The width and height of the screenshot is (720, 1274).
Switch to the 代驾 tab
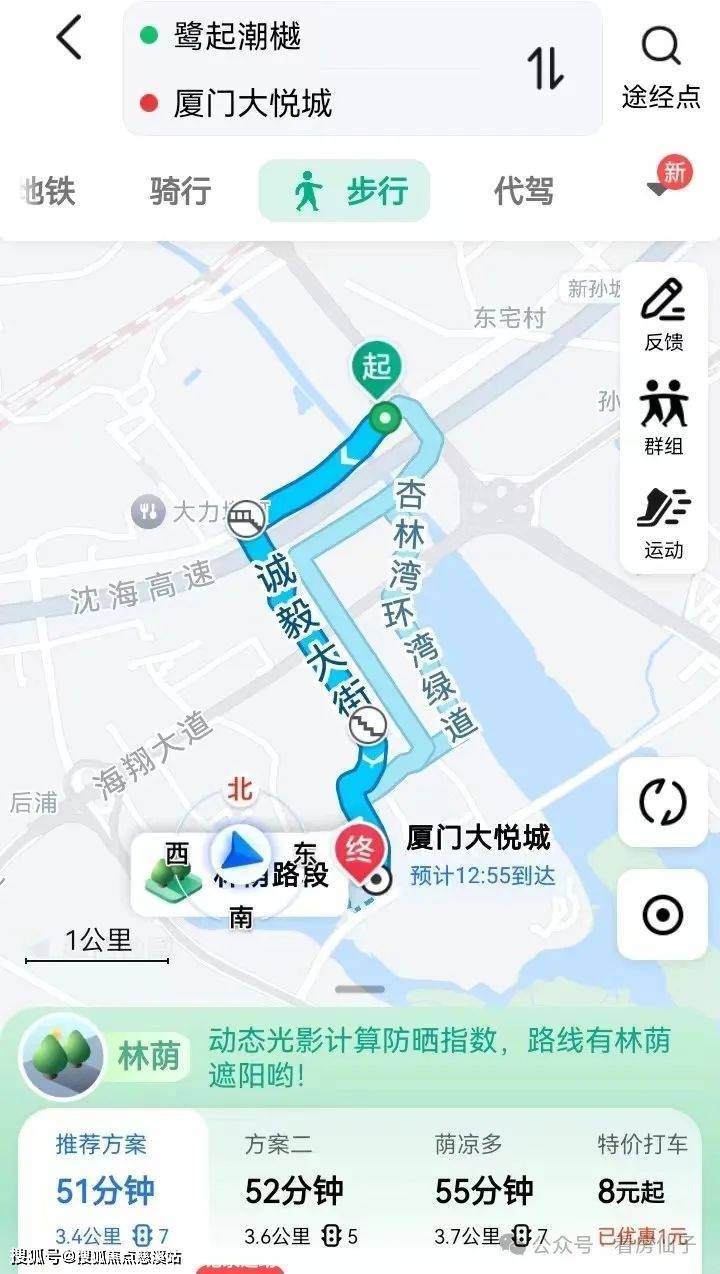click(x=523, y=190)
